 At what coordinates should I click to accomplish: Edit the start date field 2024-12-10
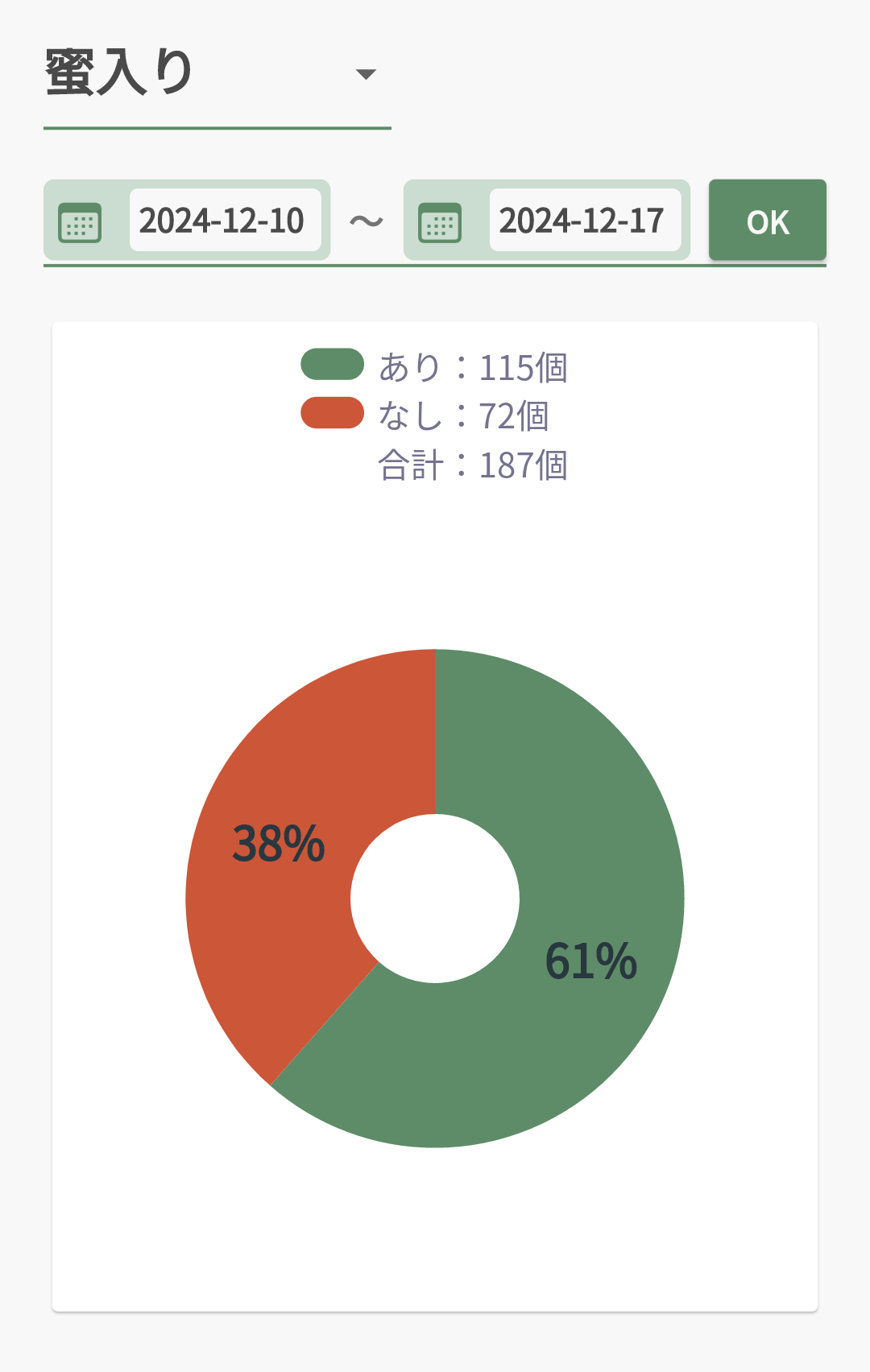(224, 221)
